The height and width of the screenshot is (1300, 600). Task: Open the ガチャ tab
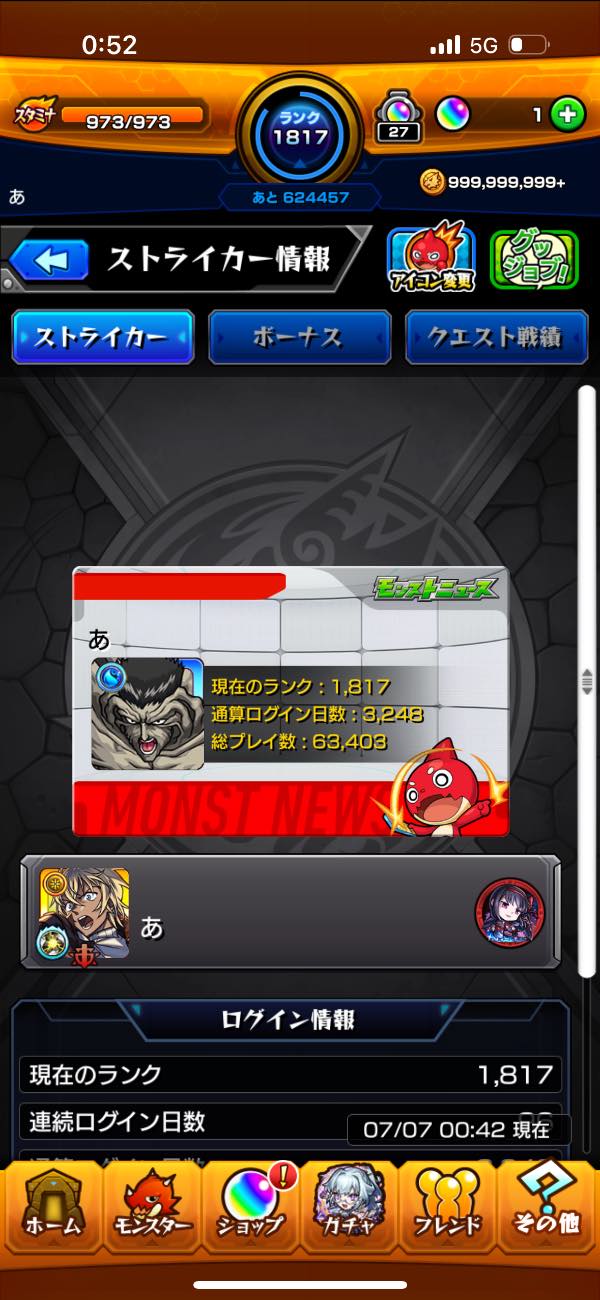click(348, 1210)
